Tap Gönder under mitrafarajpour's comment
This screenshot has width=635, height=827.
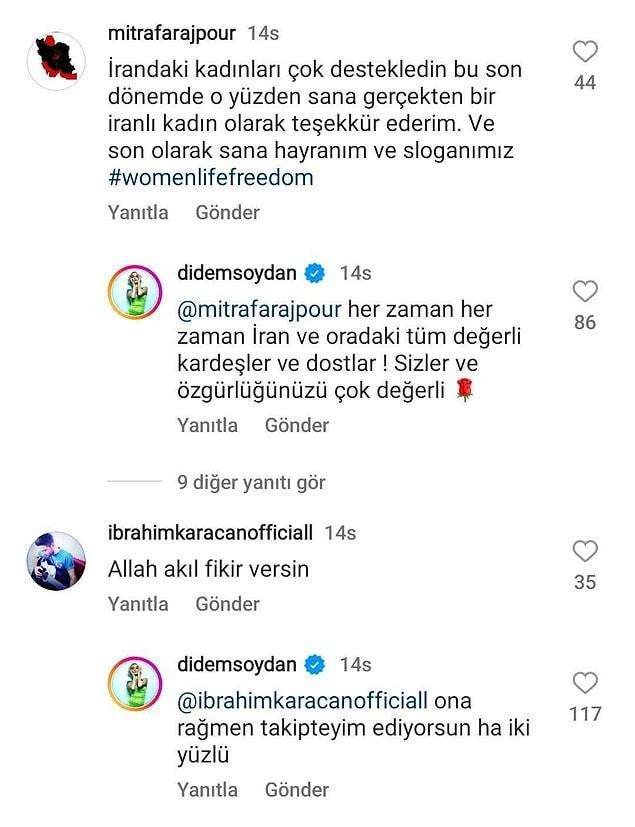click(x=227, y=212)
